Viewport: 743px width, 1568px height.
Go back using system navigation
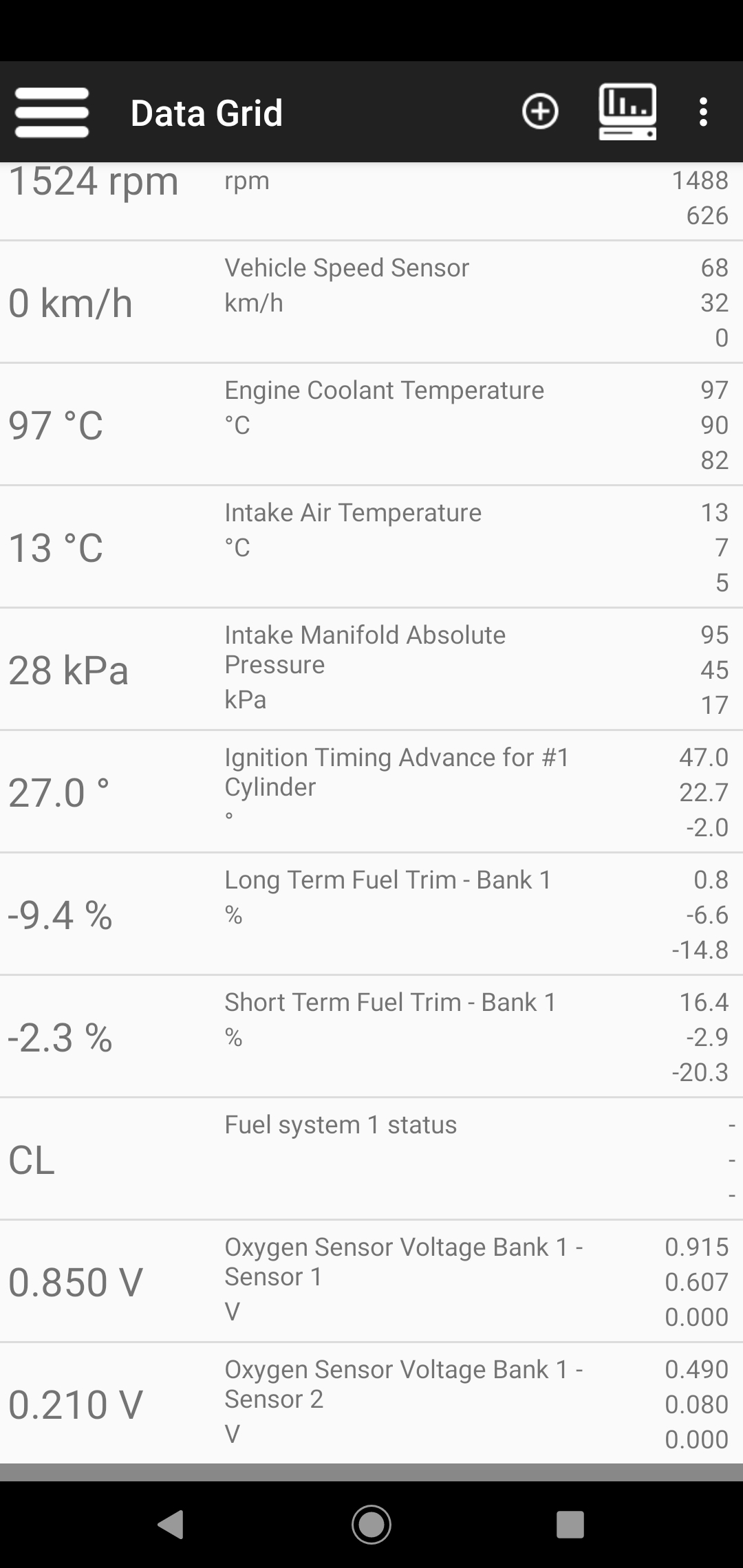coord(171,1524)
